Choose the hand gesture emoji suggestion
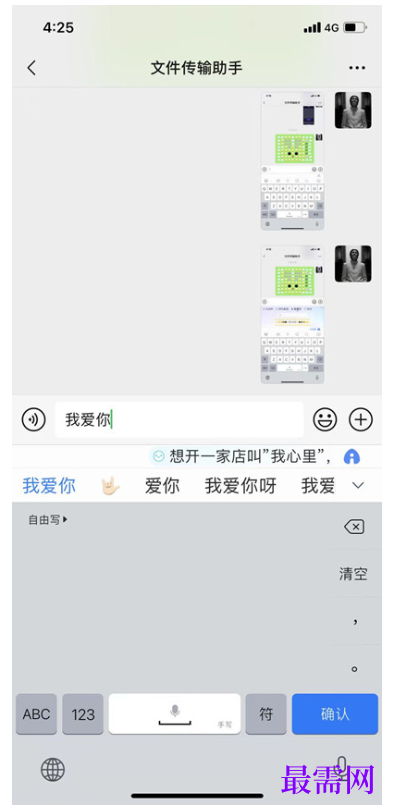Image resolution: width=393 pixels, height=811 pixels. tap(110, 486)
